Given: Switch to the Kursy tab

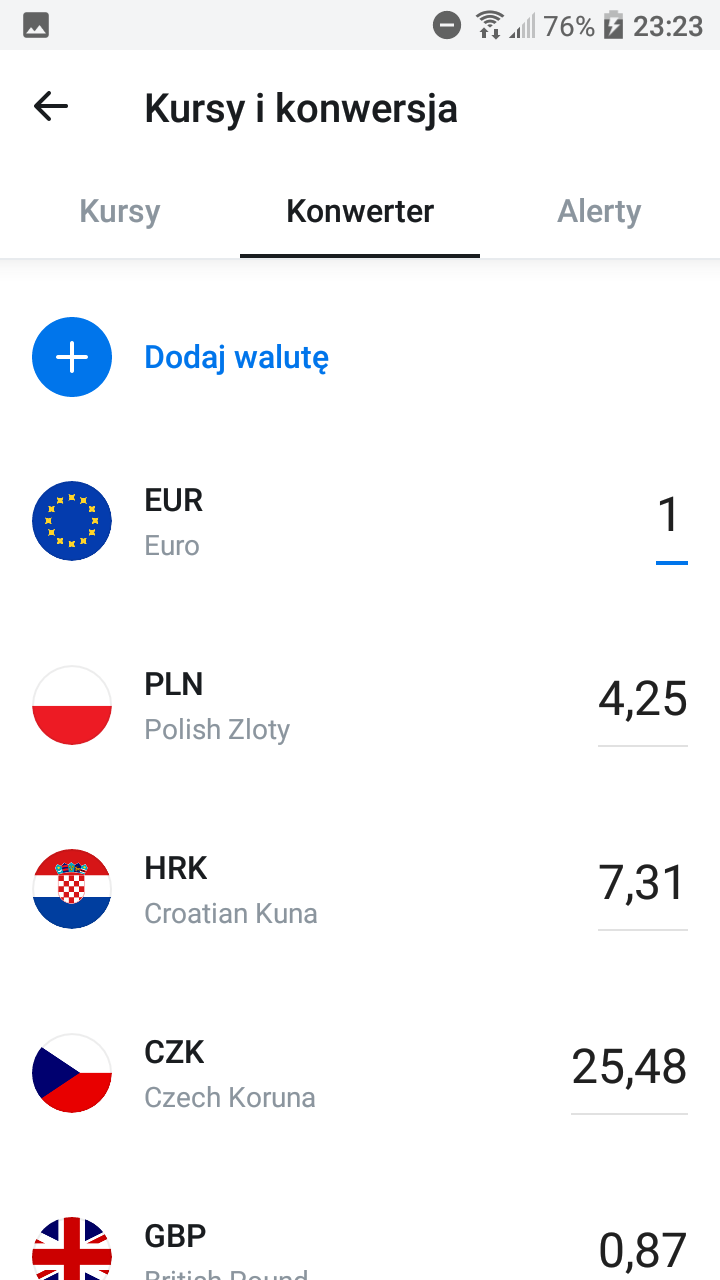Looking at the screenshot, I should (120, 212).
